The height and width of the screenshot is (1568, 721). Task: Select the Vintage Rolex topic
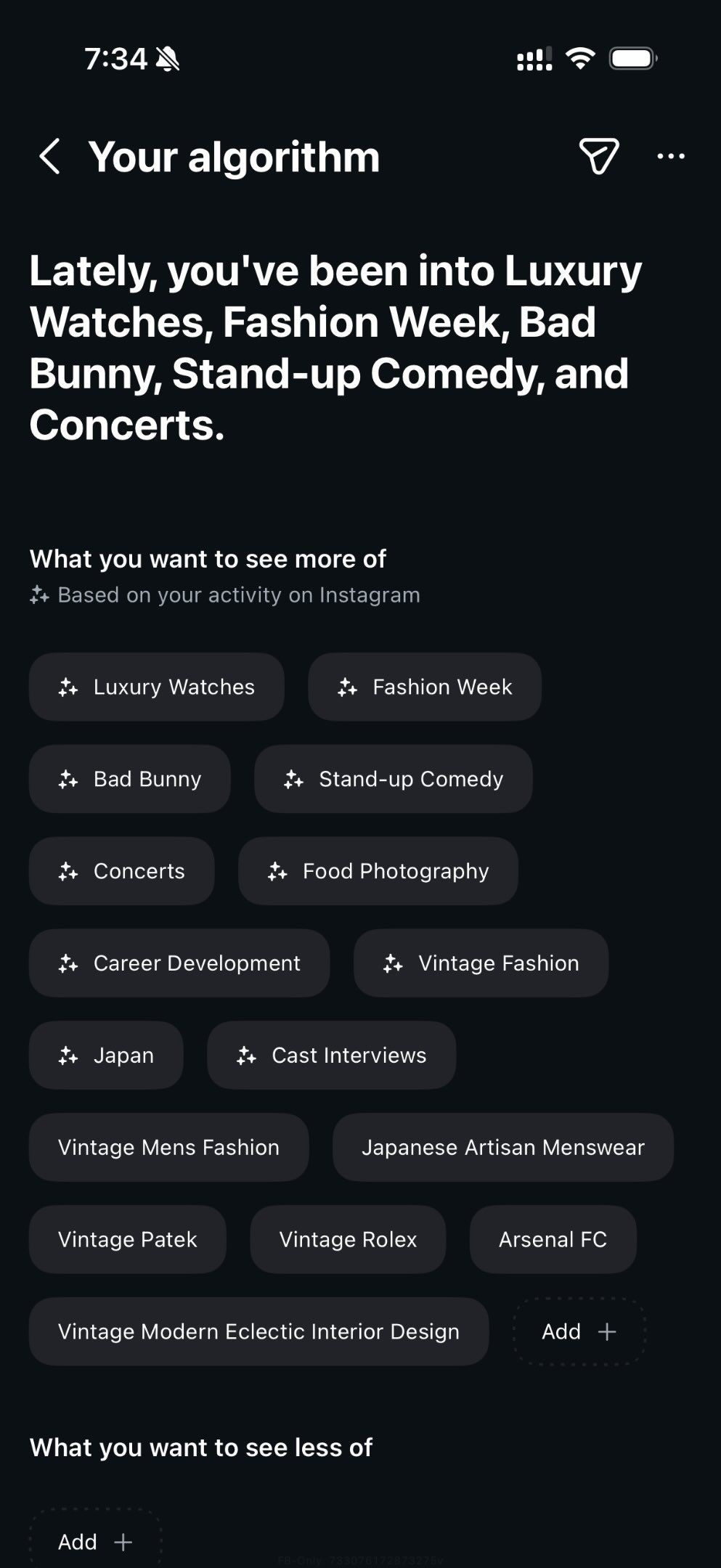(x=347, y=1239)
